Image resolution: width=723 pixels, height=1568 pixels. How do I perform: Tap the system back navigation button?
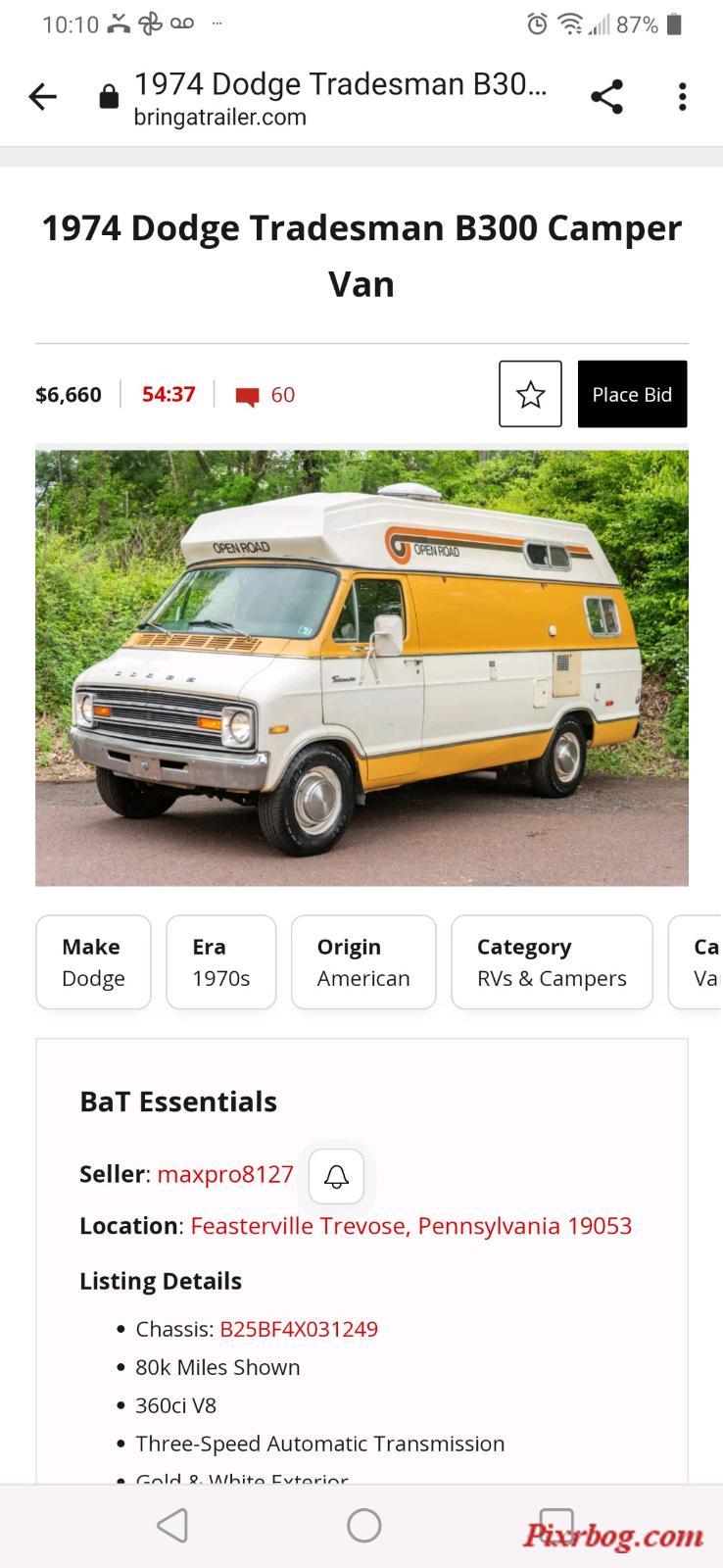172,1525
